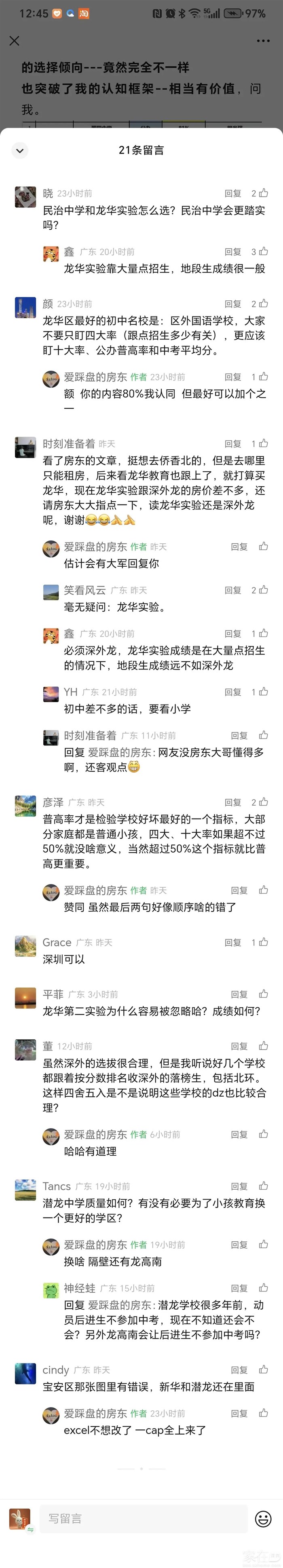Like cindy's comment about 宝安区那张图
This screenshot has width=283, height=1568.
263,1370
